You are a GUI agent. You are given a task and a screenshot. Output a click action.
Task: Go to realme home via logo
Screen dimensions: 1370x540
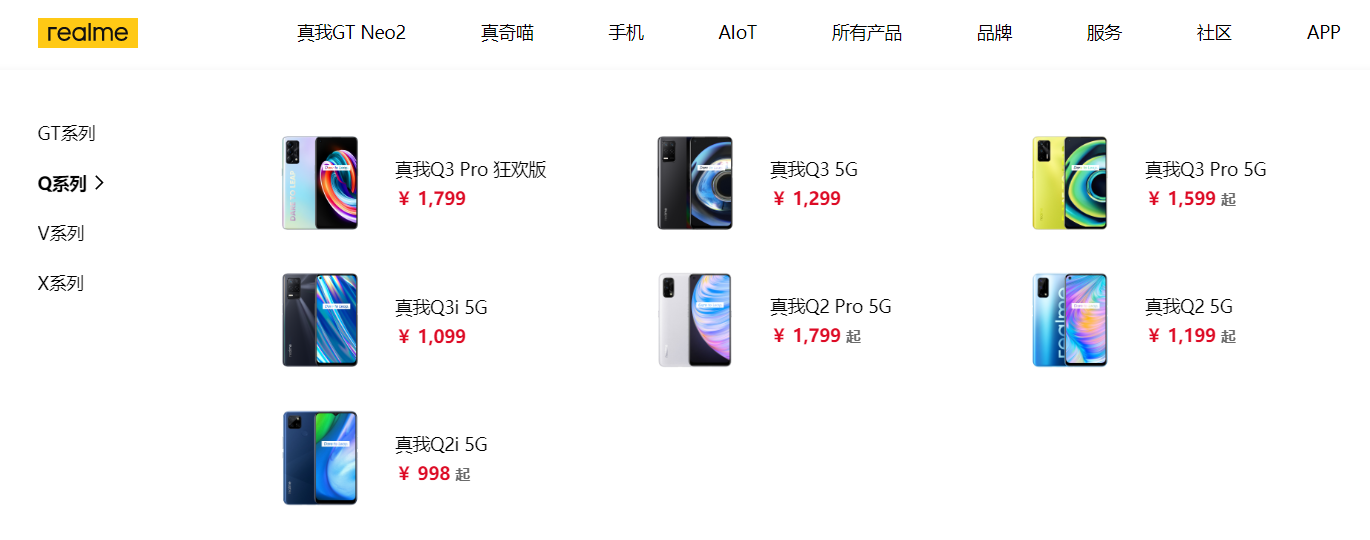click(88, 33)
